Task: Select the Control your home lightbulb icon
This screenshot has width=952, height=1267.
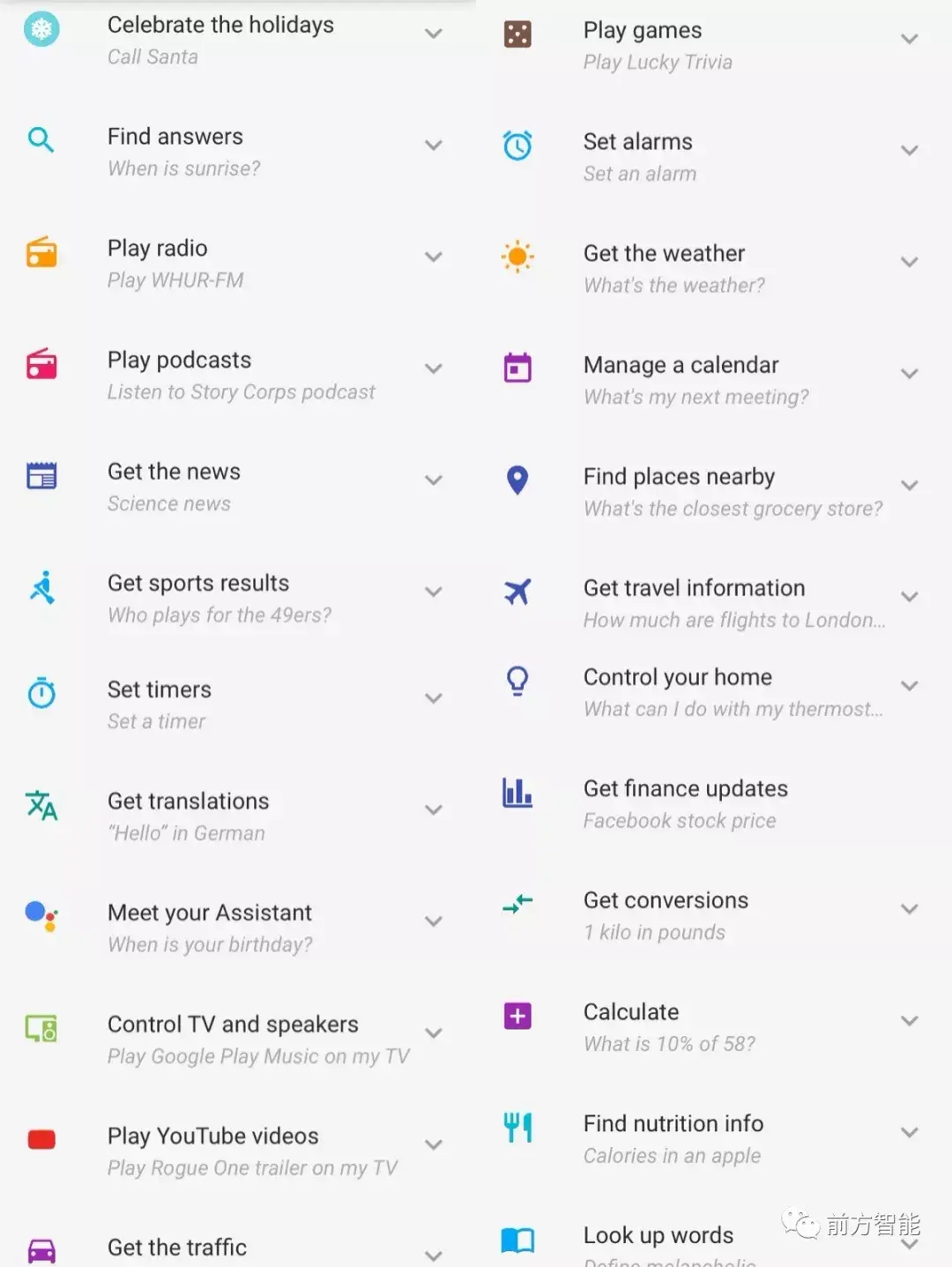Action: point(517,681)
